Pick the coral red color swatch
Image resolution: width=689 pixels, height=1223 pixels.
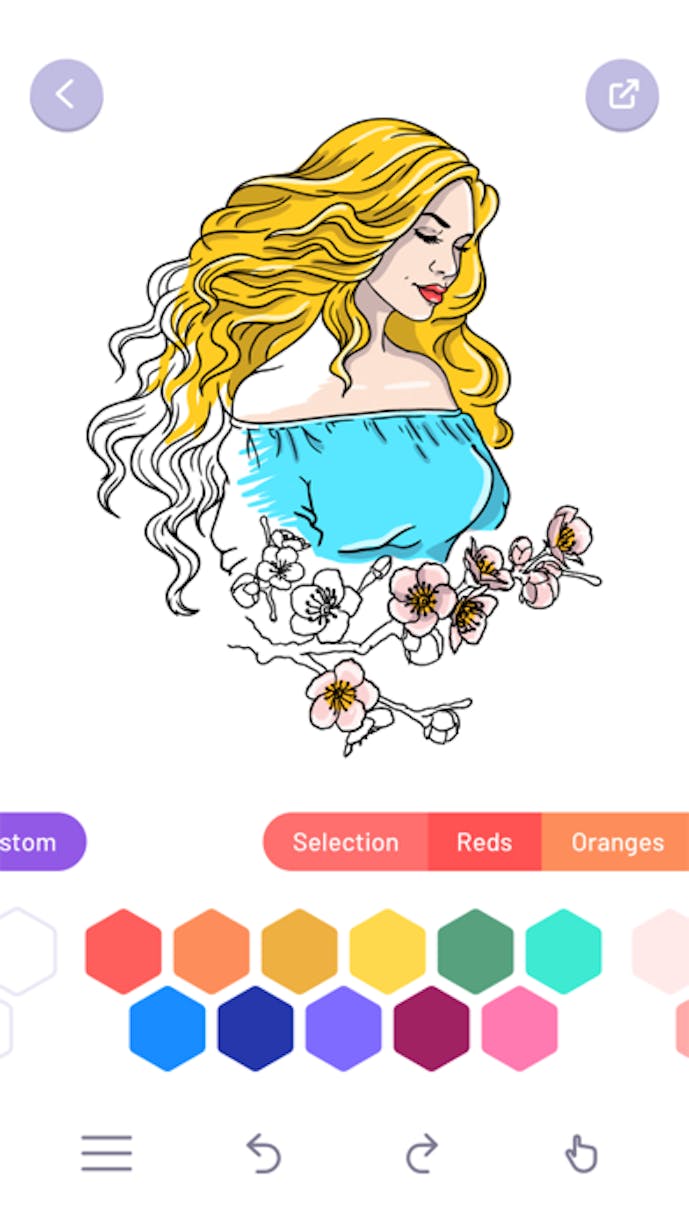[x=123, y=951]
